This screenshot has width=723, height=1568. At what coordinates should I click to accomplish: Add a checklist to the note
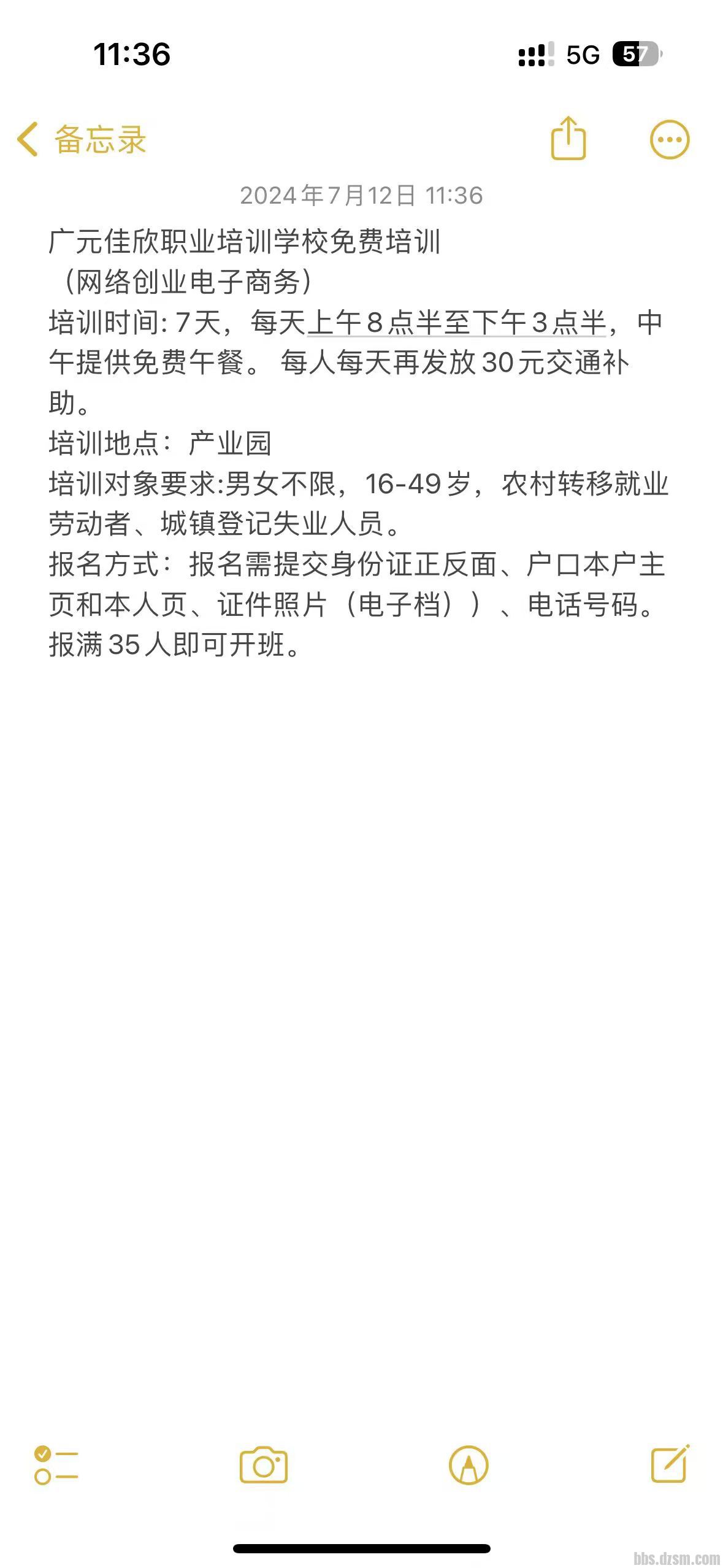[x=56, y=1466]
